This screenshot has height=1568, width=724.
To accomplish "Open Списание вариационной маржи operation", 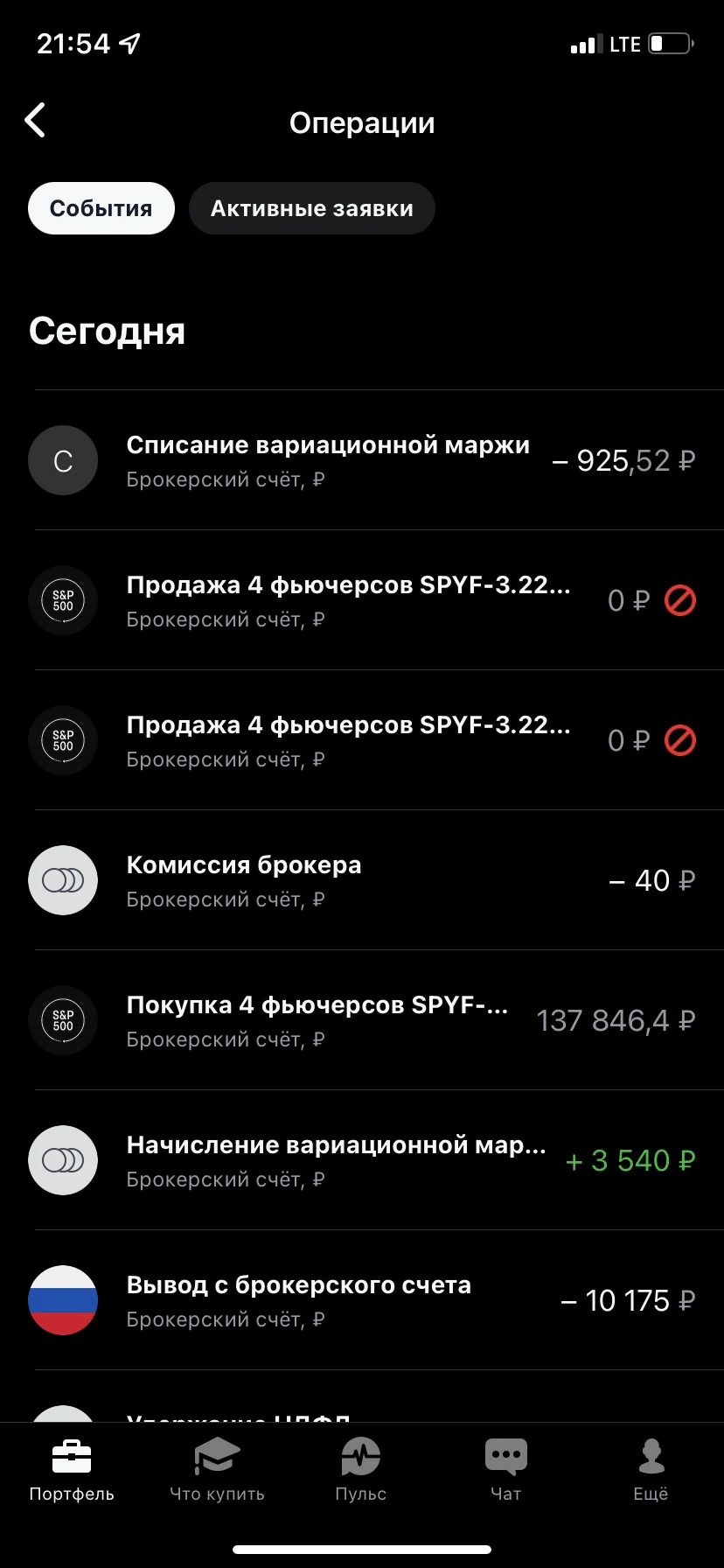I will [x=362, y=460].
